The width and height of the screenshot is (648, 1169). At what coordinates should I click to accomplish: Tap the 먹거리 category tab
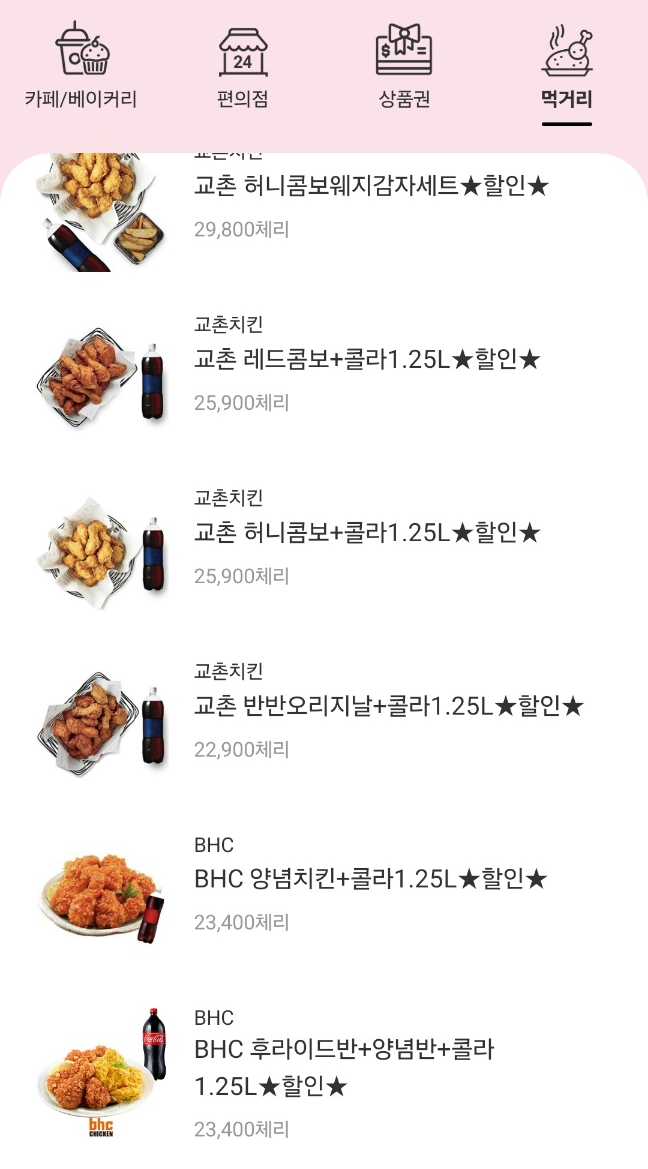coord(567,66)
